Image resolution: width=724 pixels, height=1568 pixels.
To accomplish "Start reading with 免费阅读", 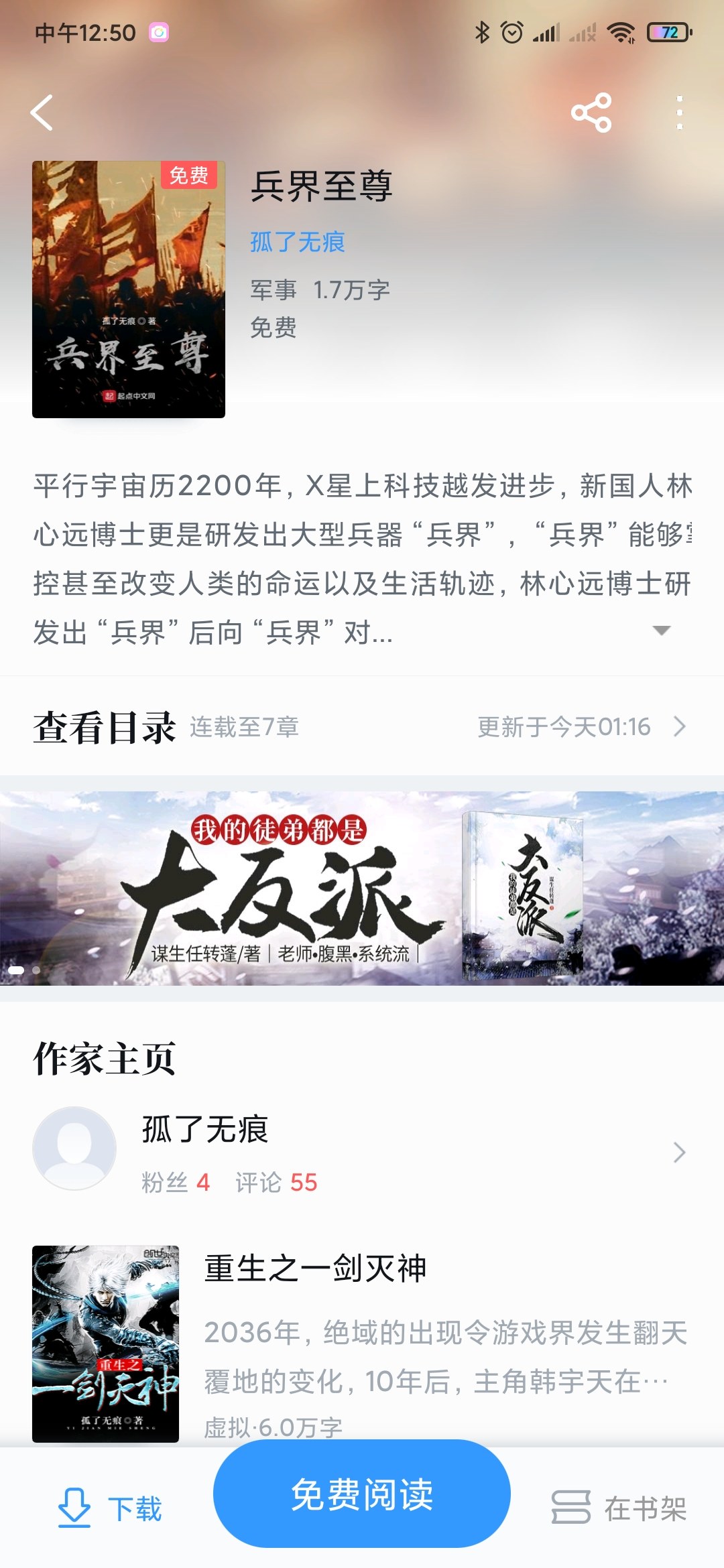I will tap(362, 1495).
